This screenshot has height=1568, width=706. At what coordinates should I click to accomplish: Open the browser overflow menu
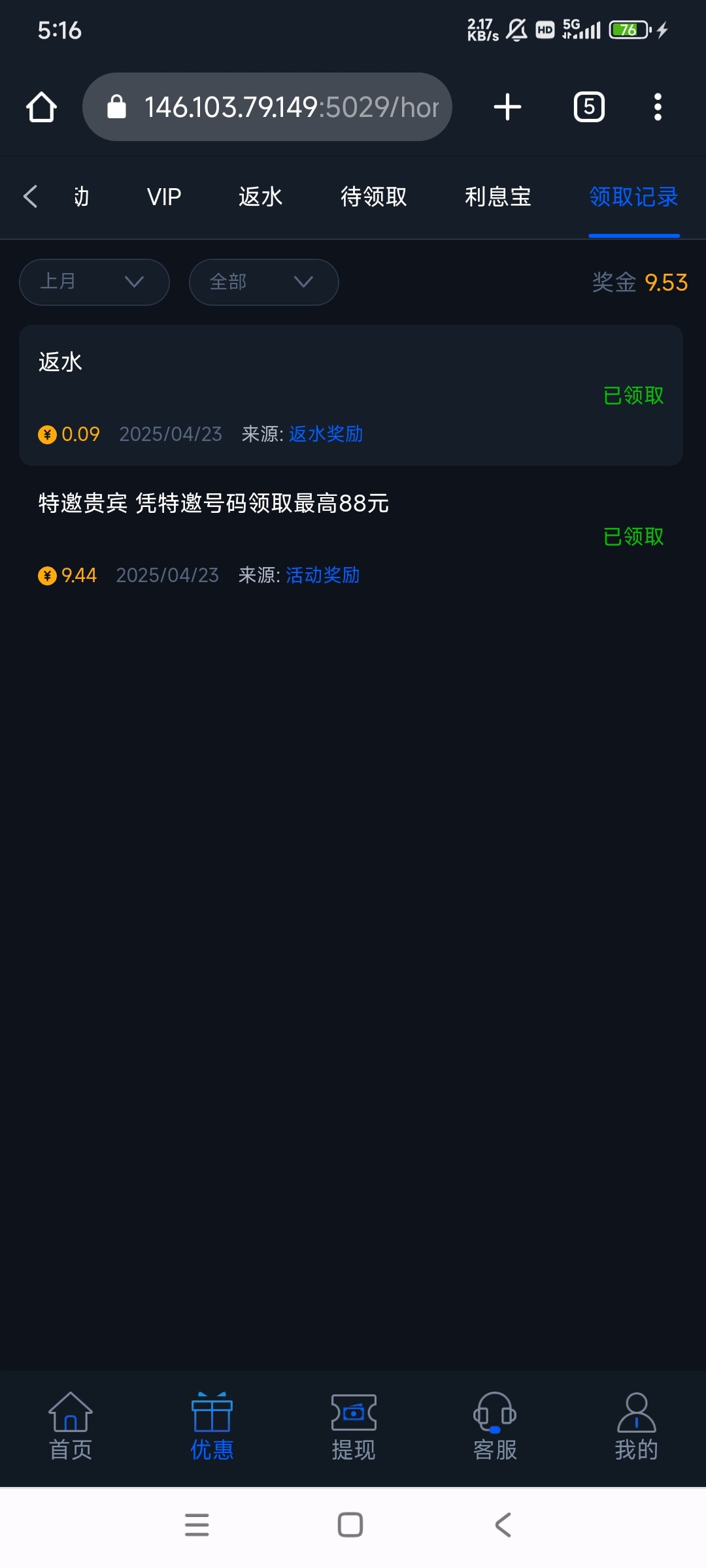[658, 107]
